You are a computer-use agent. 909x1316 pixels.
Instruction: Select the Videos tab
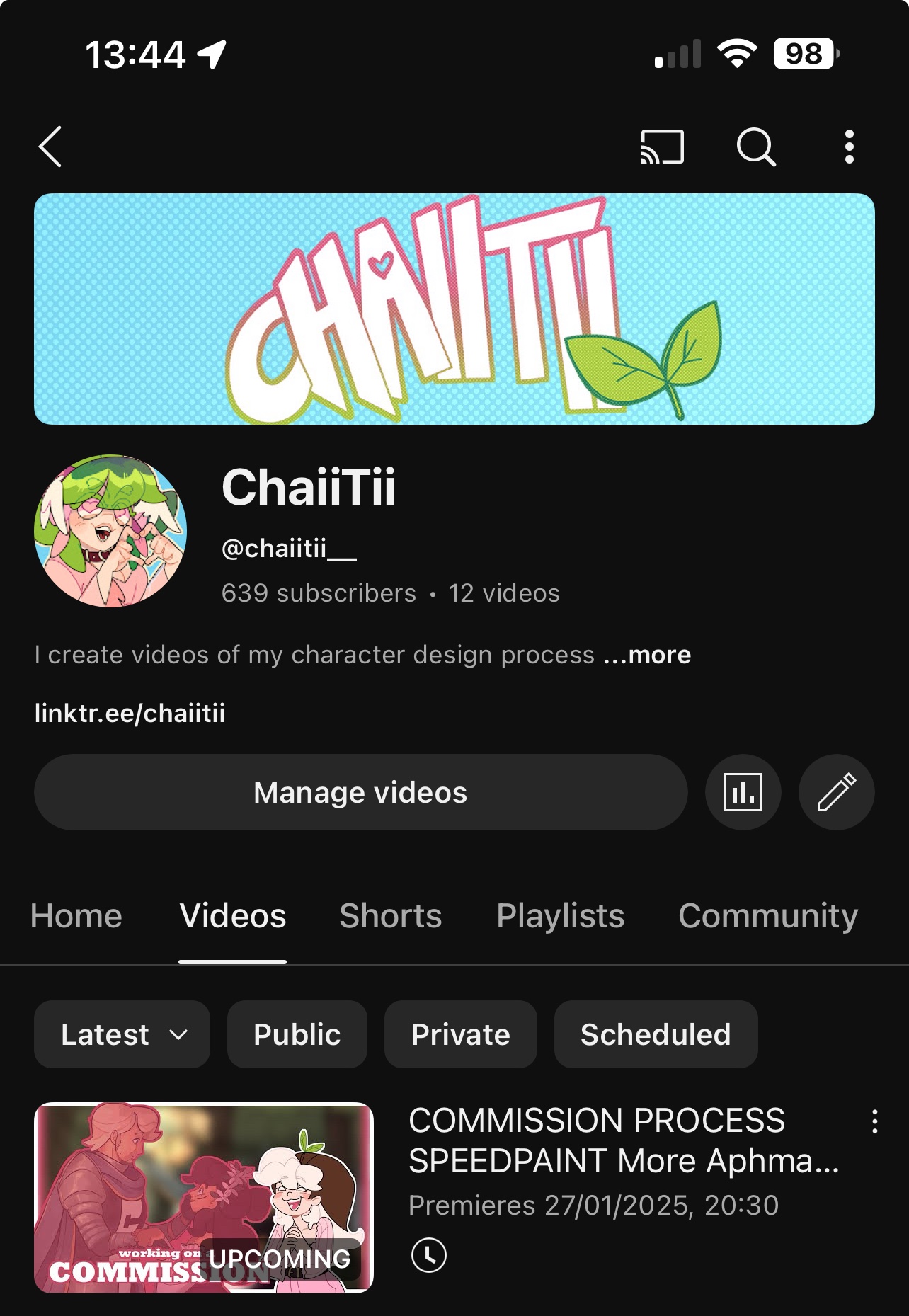(x=233, y=916)
